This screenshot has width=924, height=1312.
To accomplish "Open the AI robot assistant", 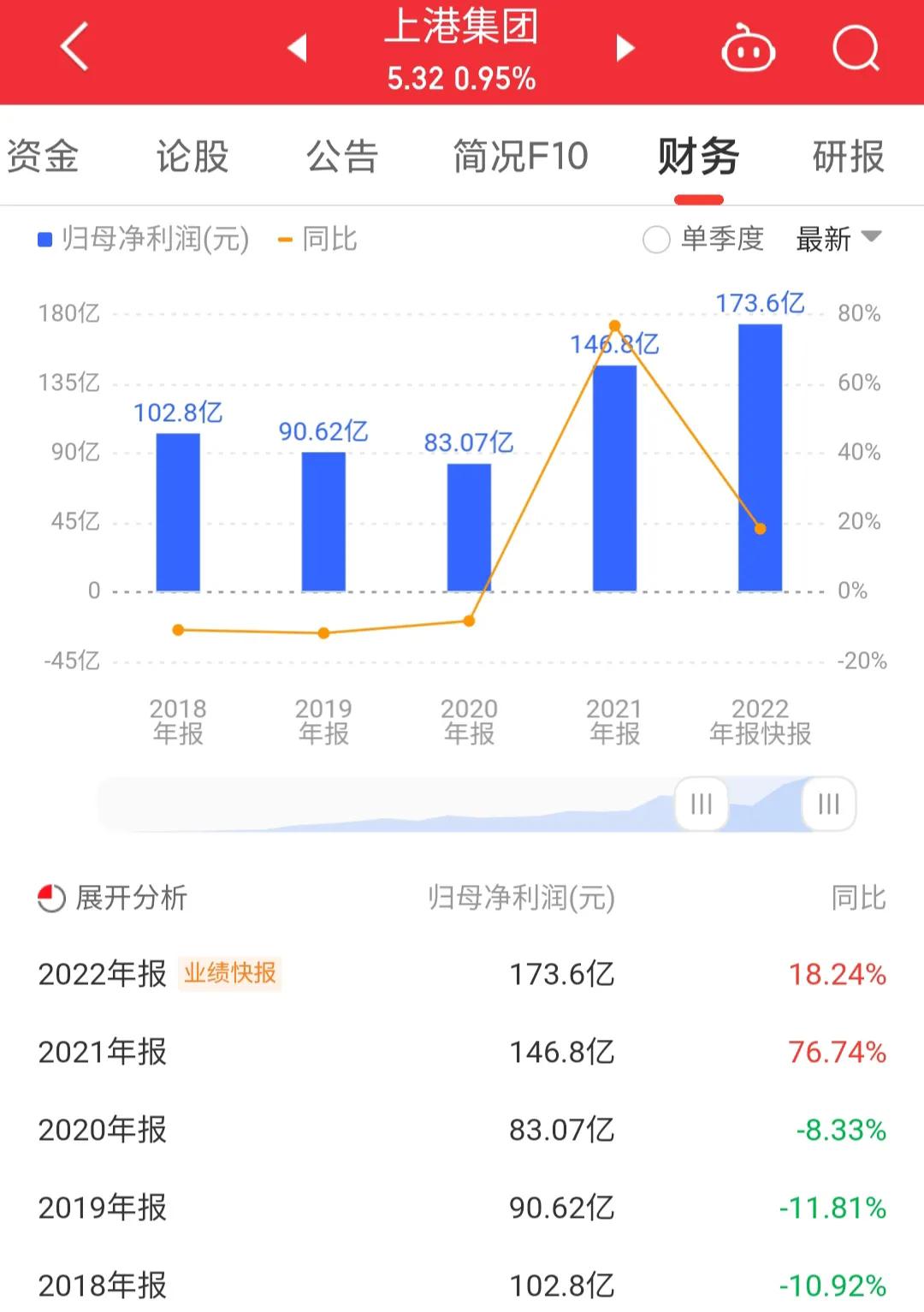I will 748,50.
